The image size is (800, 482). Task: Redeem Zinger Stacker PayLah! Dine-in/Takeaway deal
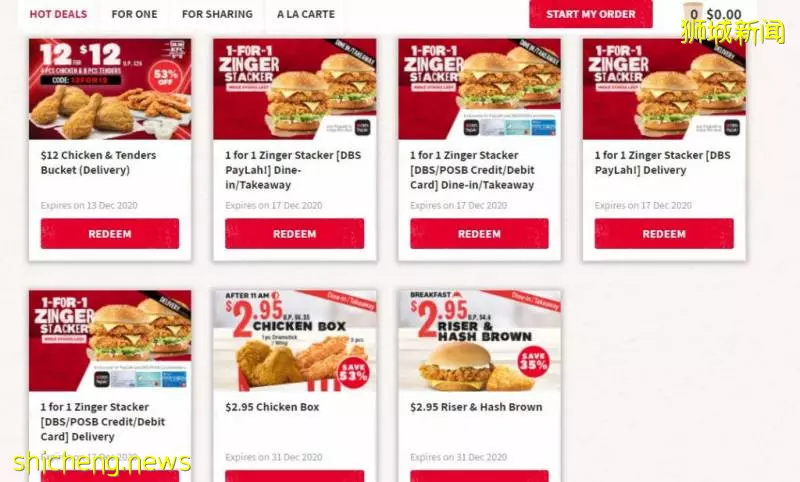point(294,234)
